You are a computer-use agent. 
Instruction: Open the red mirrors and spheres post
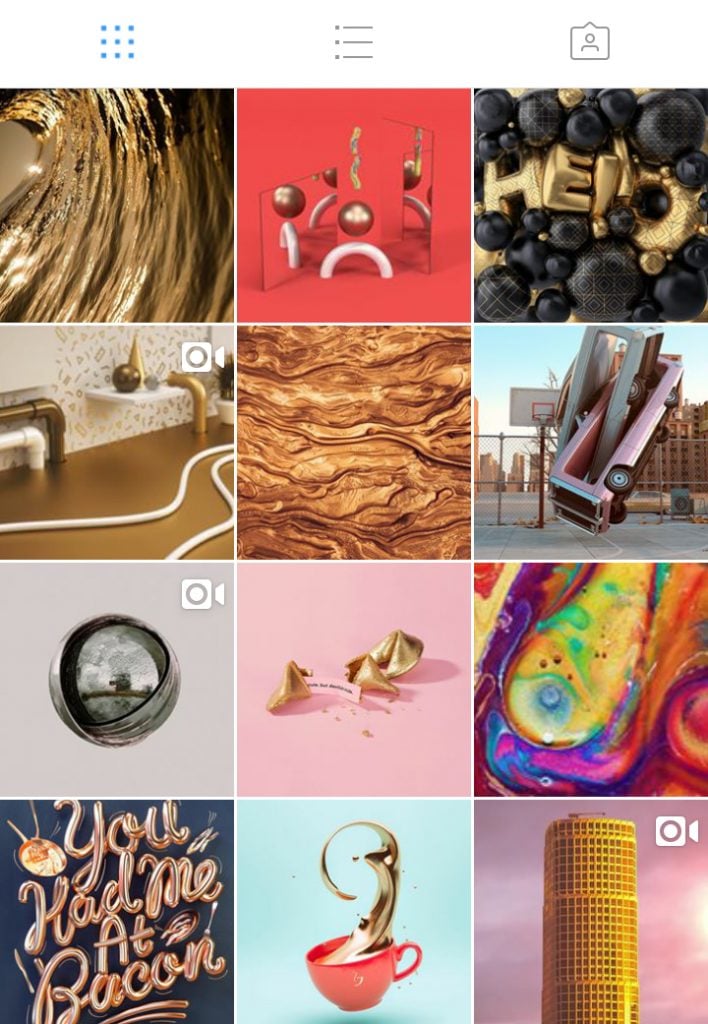point(353,205)
